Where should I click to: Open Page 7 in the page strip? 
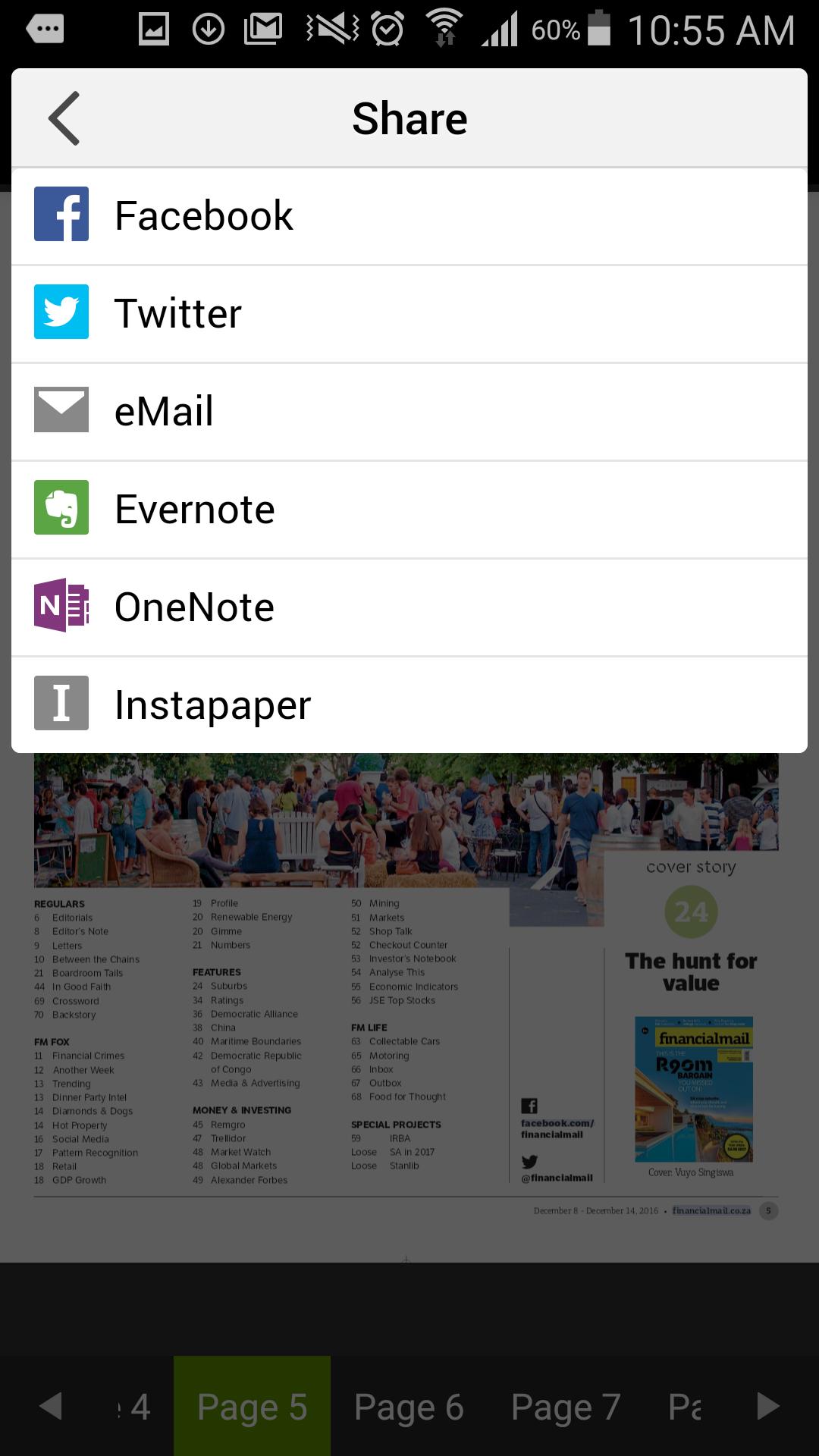pos(566,1407)
